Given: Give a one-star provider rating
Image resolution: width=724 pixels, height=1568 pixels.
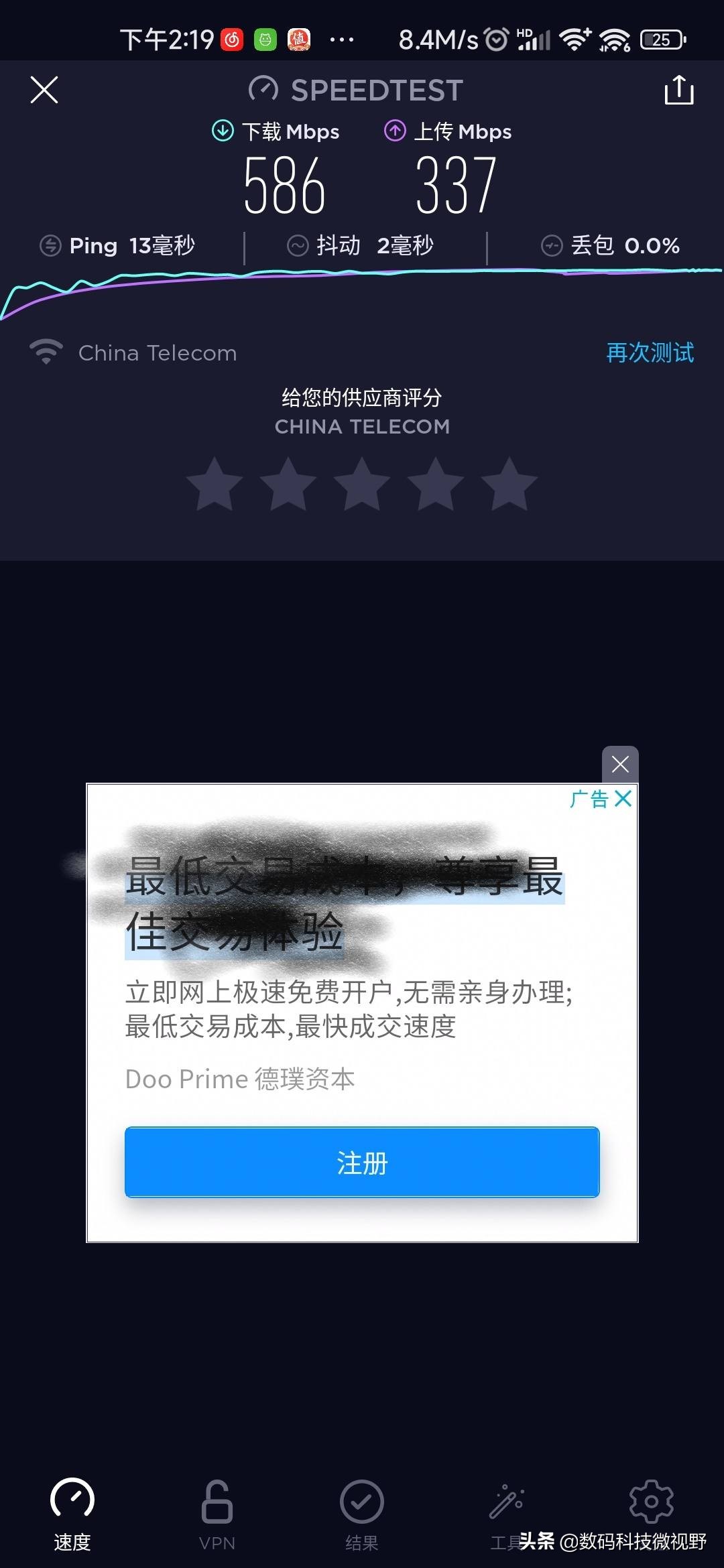Looking at the screenshot, I should [216, 484].
